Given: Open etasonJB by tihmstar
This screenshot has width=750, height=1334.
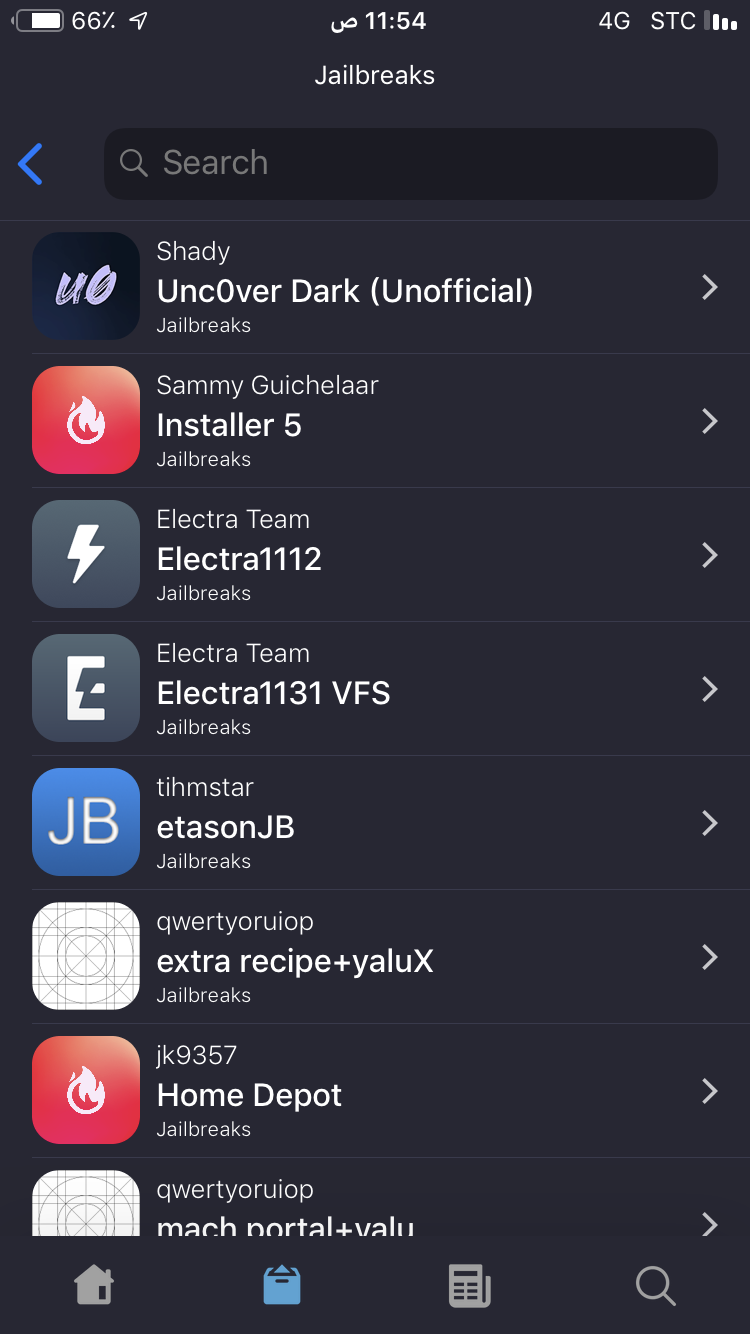Looking at the screenshot, I should pos(375,823).
